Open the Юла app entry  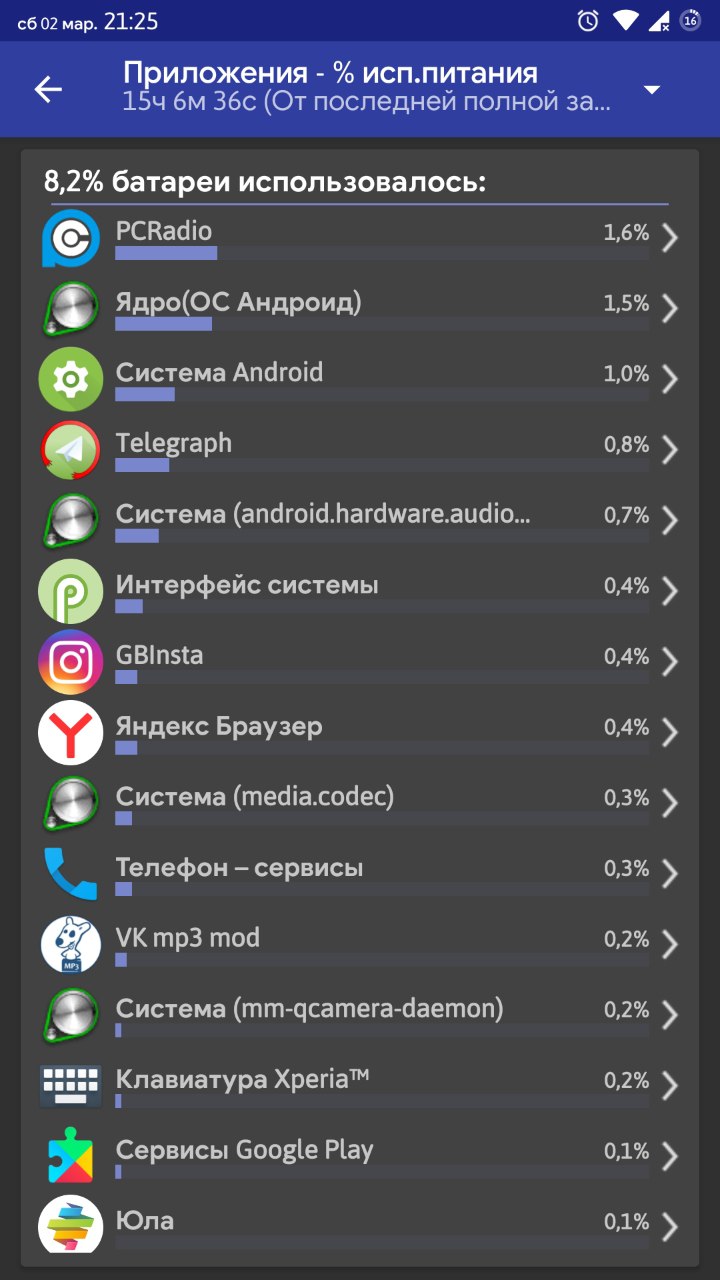click(360, 1224)
